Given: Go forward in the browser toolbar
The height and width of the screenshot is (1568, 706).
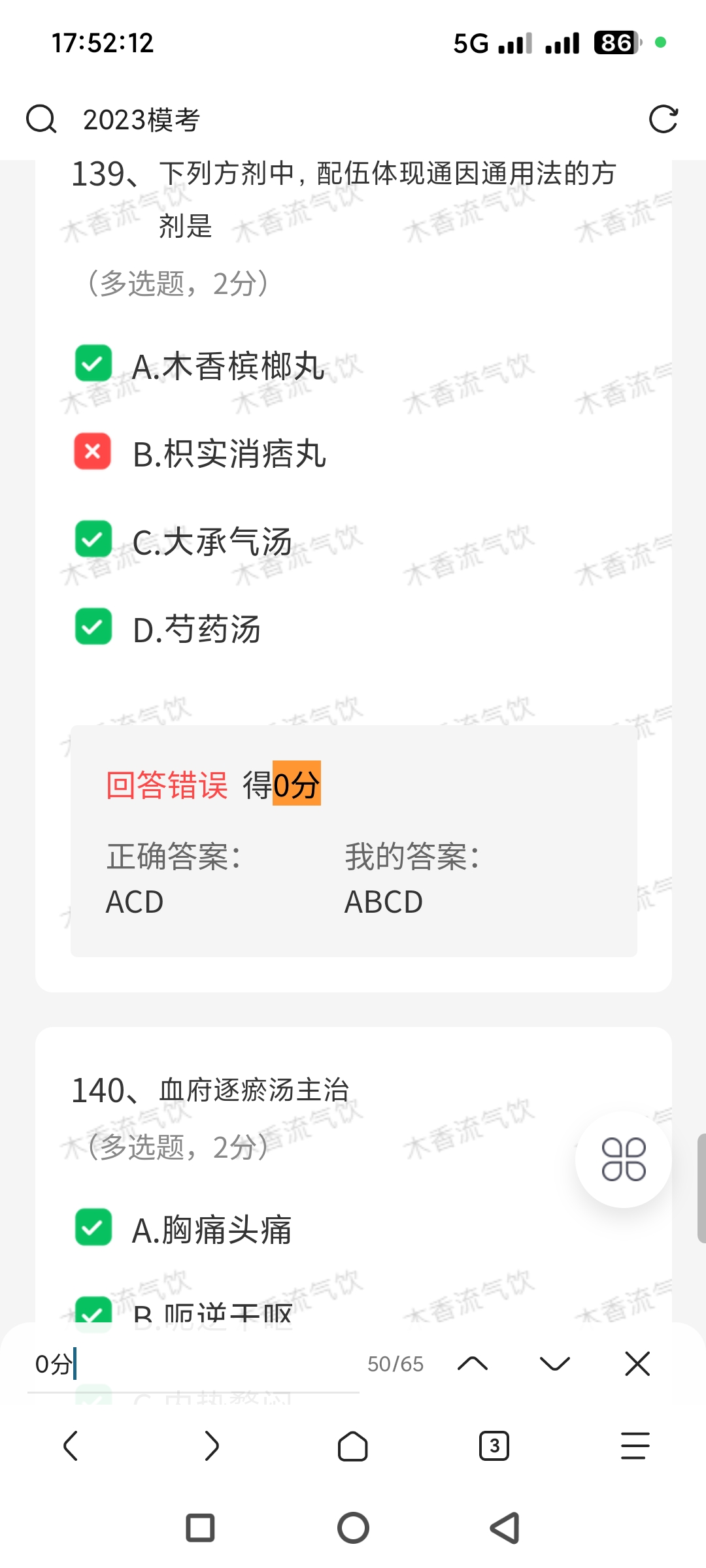Looking at the screenshot, I should tap(212, 1446).
